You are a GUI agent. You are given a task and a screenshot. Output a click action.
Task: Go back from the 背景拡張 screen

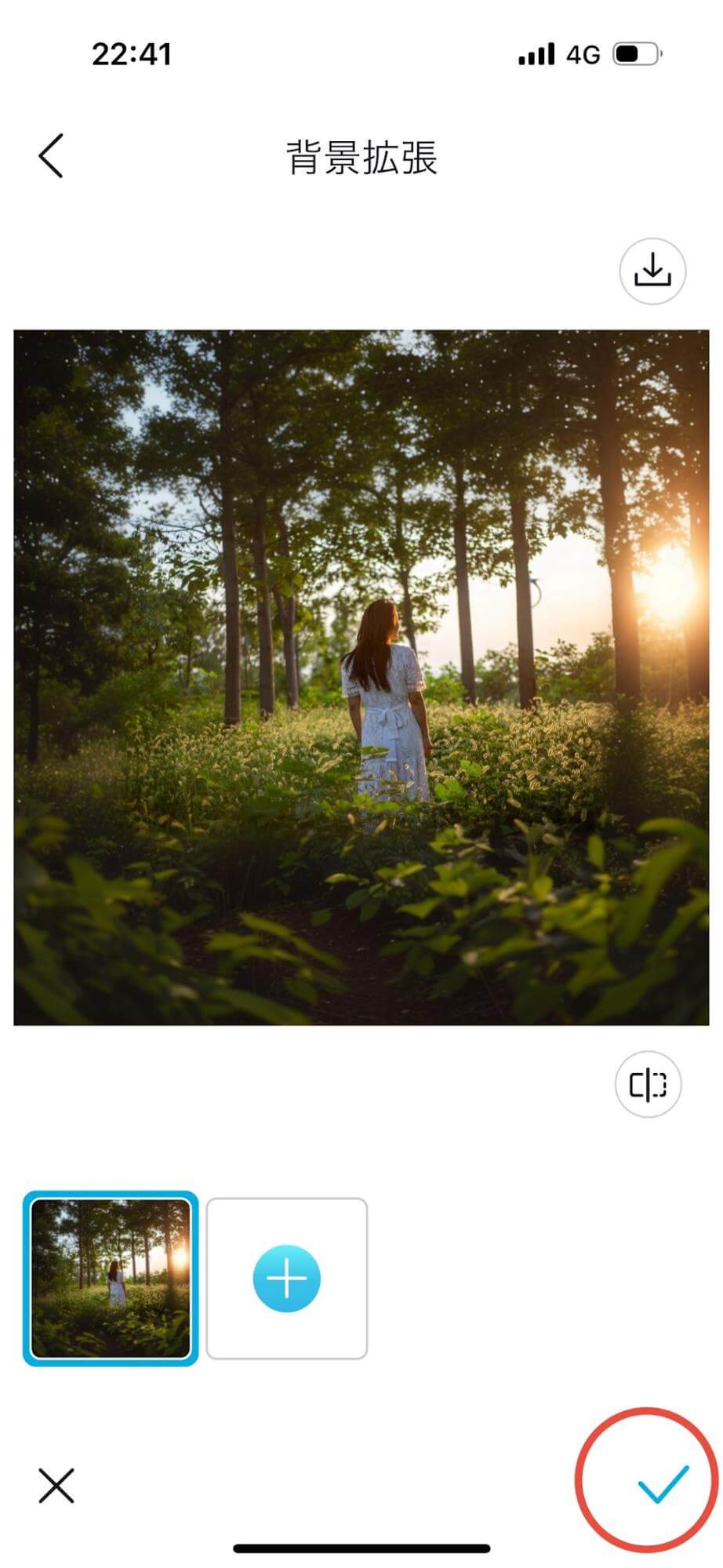pyautogui.click(x=51, y=156)
